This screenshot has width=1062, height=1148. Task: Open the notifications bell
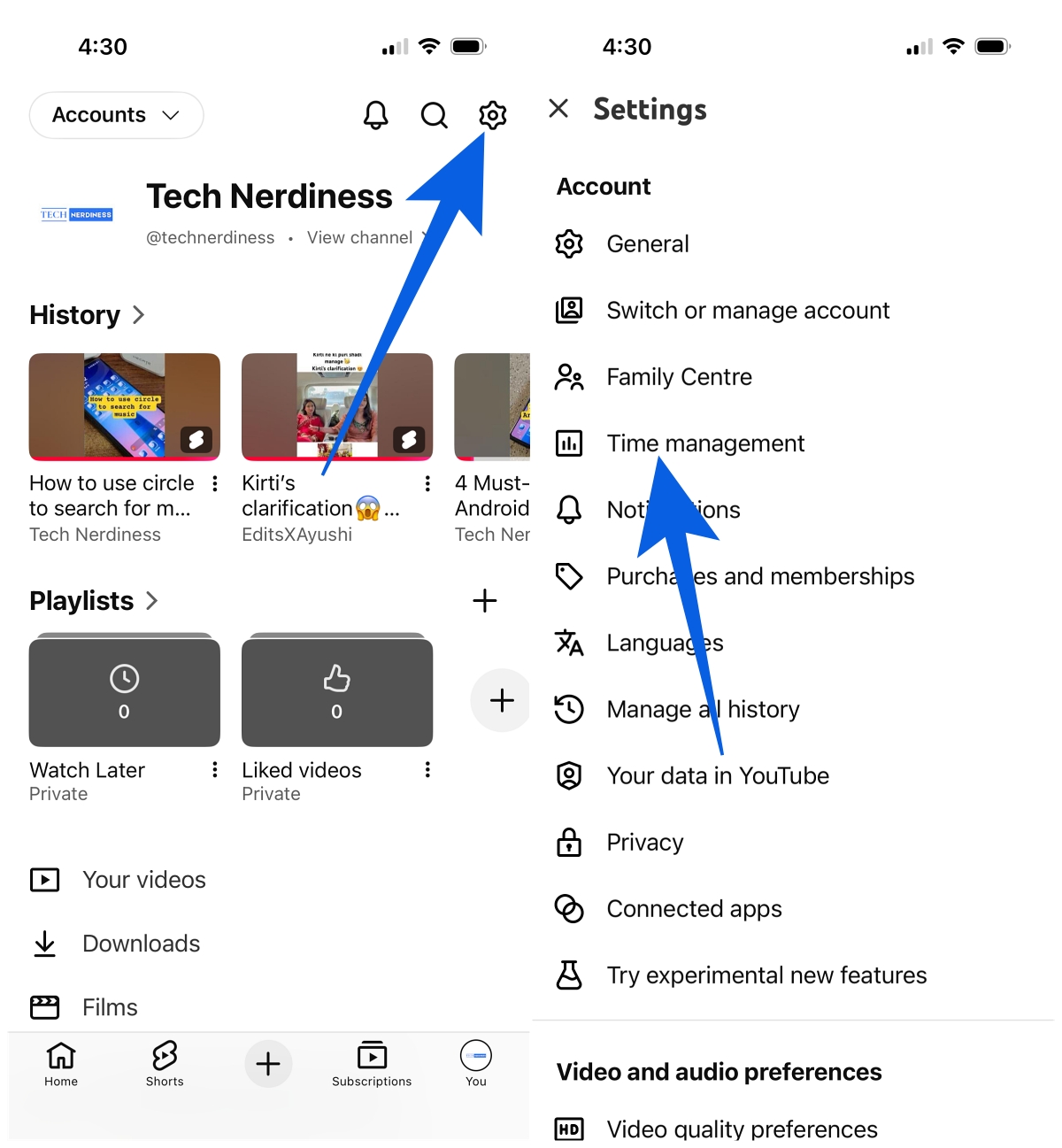[376, 115]
